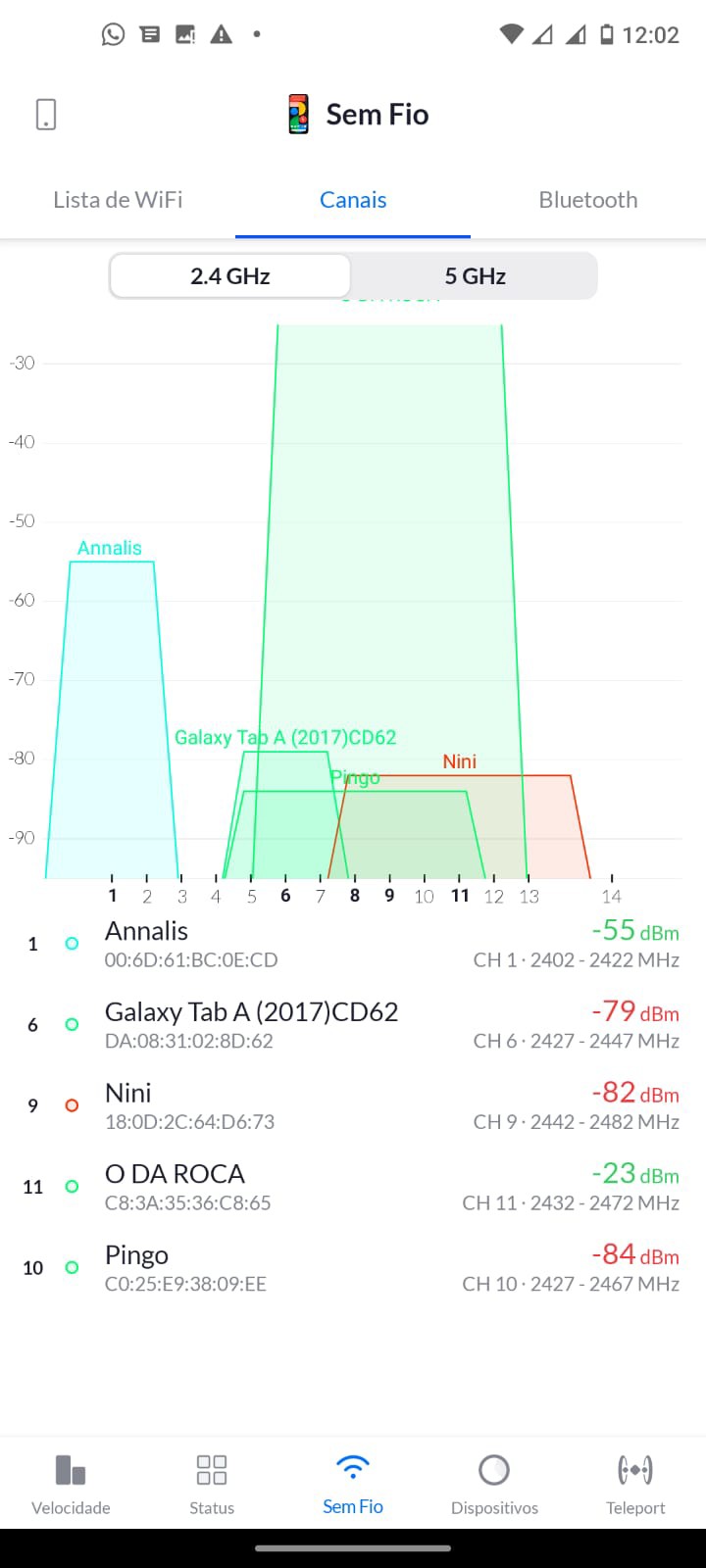The width and height of the screenshot is (706, 1568).
Task: Tap the Sem Fio bottom navigation item
Action: coord(353,1484)
